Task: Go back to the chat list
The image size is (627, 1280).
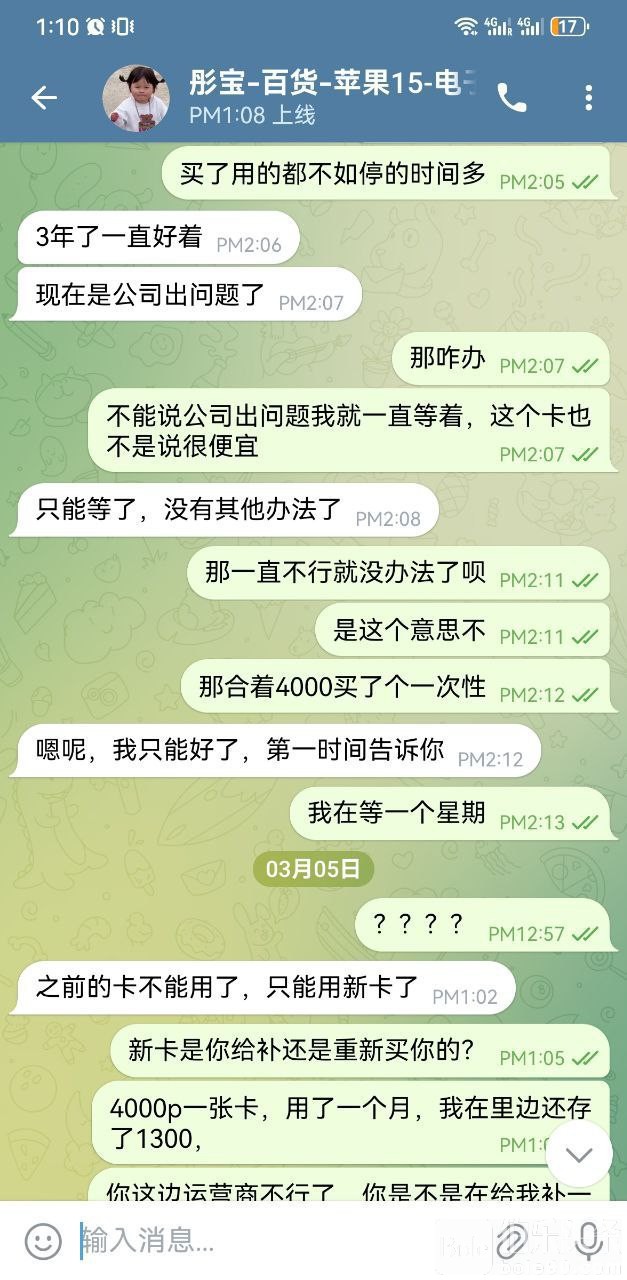Action: pos(43,97)
